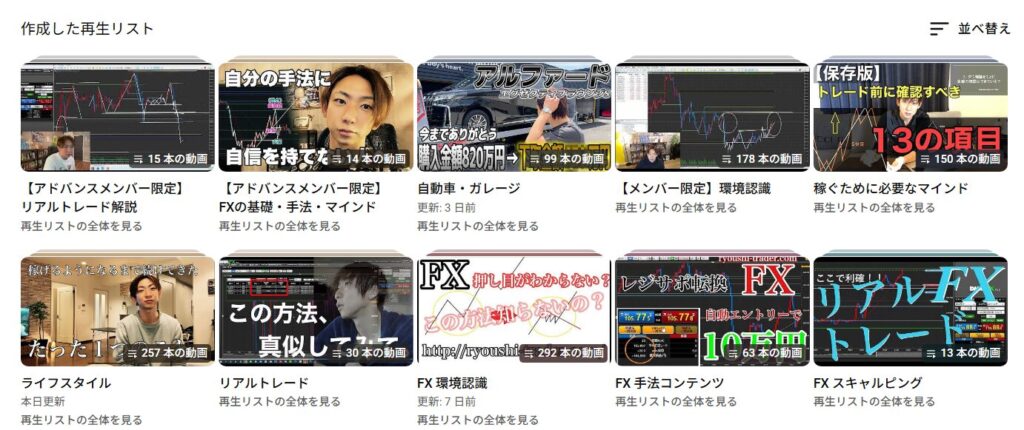Open the 稼ぐために必要なマインド playlist thumbnail

click(910, 115)
